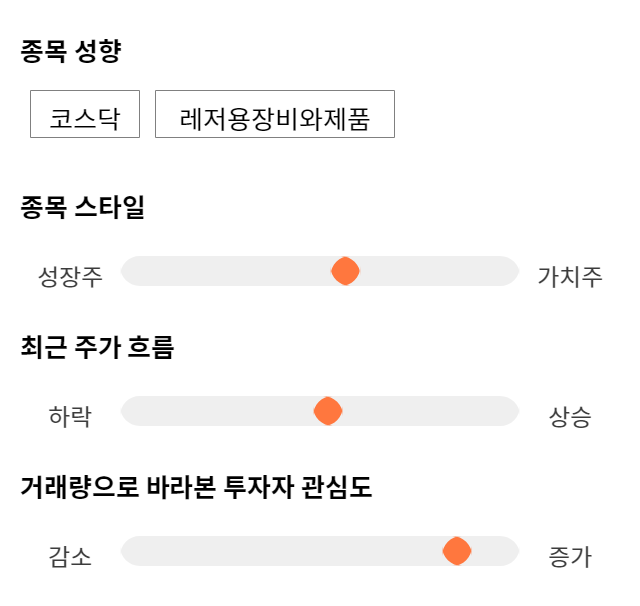Select the 코스닥 chip
Screen dimensions: 640x606
85,114
